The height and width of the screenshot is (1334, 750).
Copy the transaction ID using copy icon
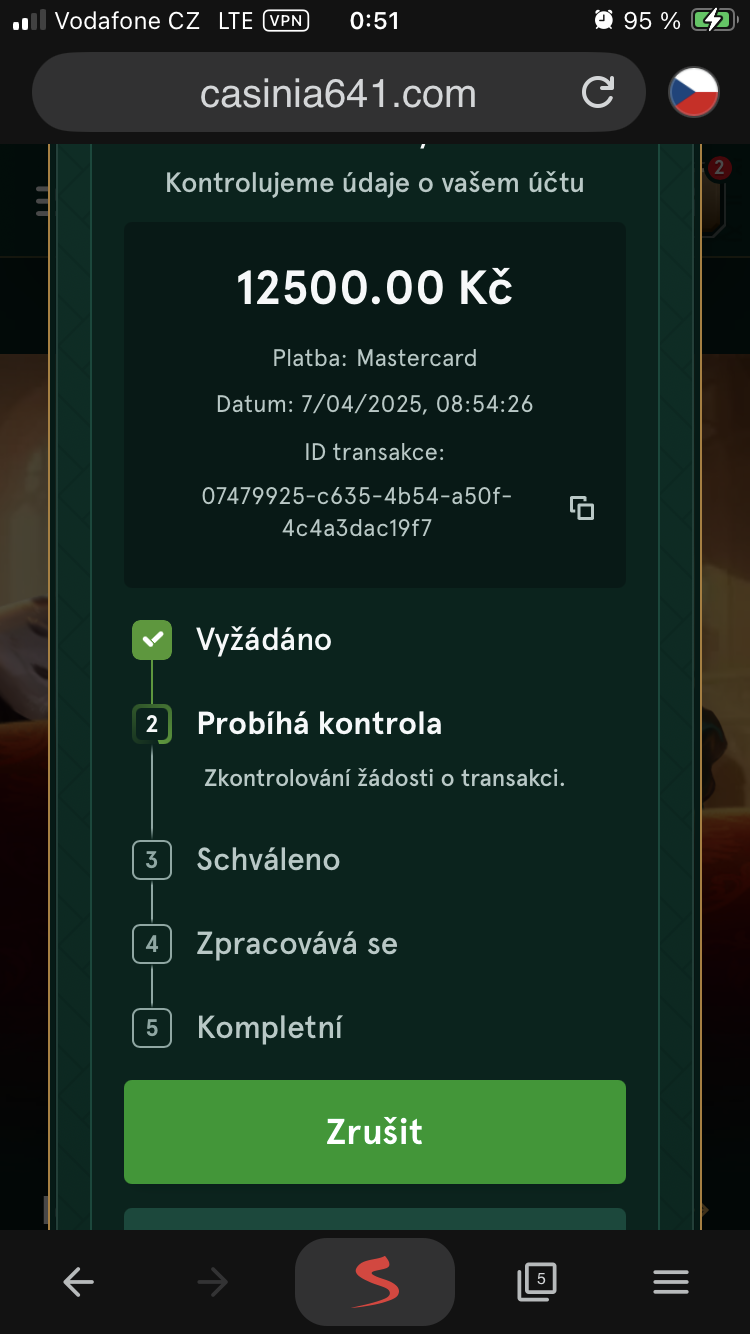581,508
